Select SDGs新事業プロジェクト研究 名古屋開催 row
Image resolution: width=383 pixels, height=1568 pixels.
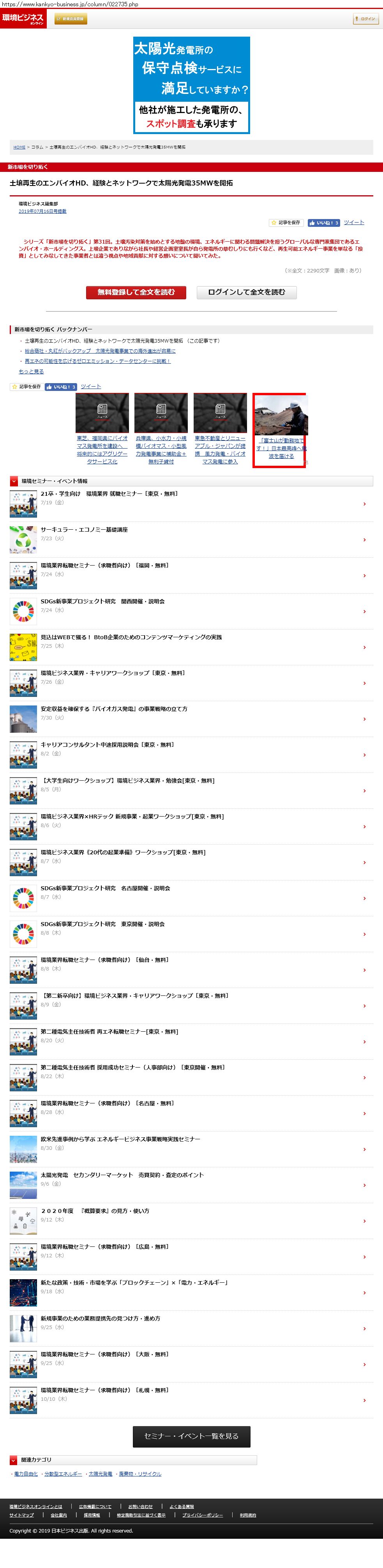click(x=105, y=888)
